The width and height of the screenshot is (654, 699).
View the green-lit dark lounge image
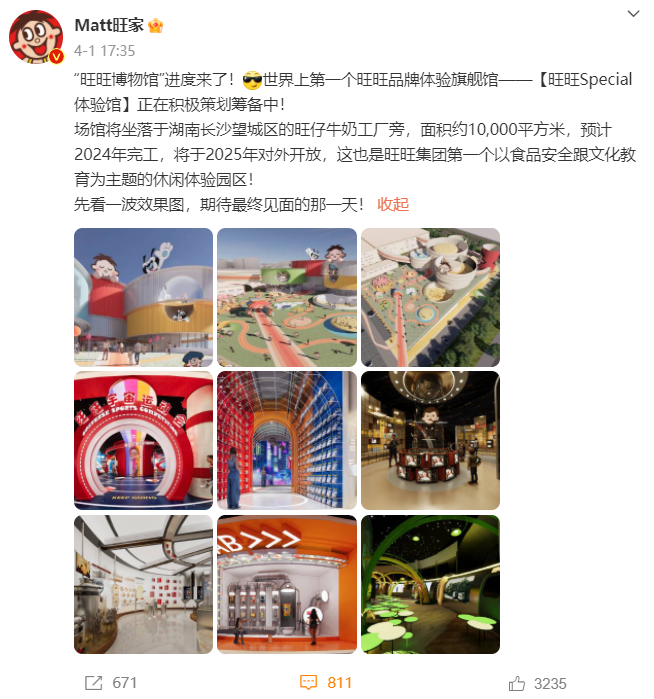click(x=430, y=584)
